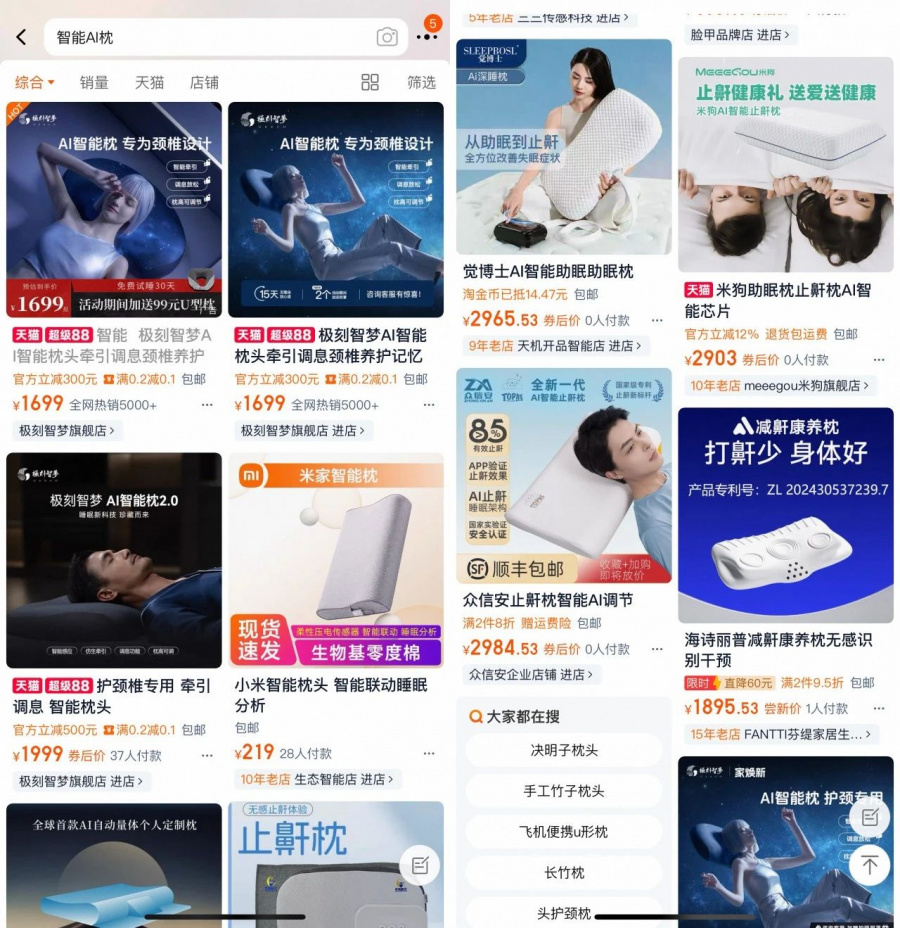Open the 海诗丽普减鼾康养枕 product
This screenshot has height=928, width=900.
pyautogui.click(x=785, y=515)
